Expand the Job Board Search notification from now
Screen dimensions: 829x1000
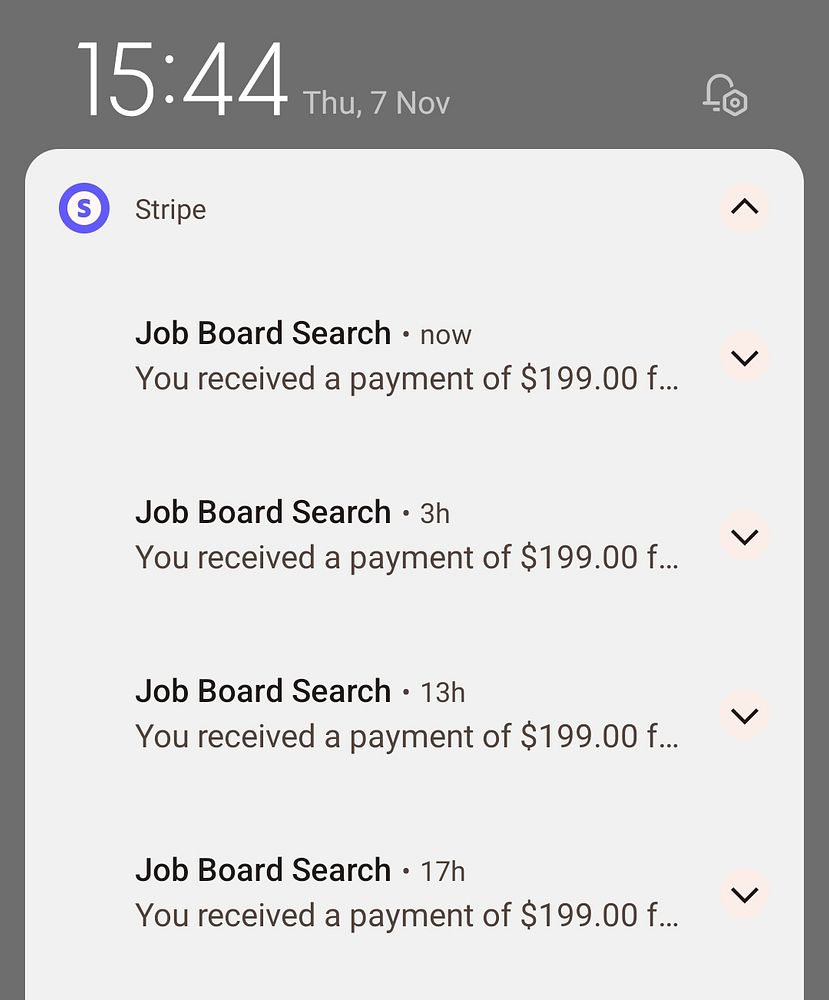point(745,357)
